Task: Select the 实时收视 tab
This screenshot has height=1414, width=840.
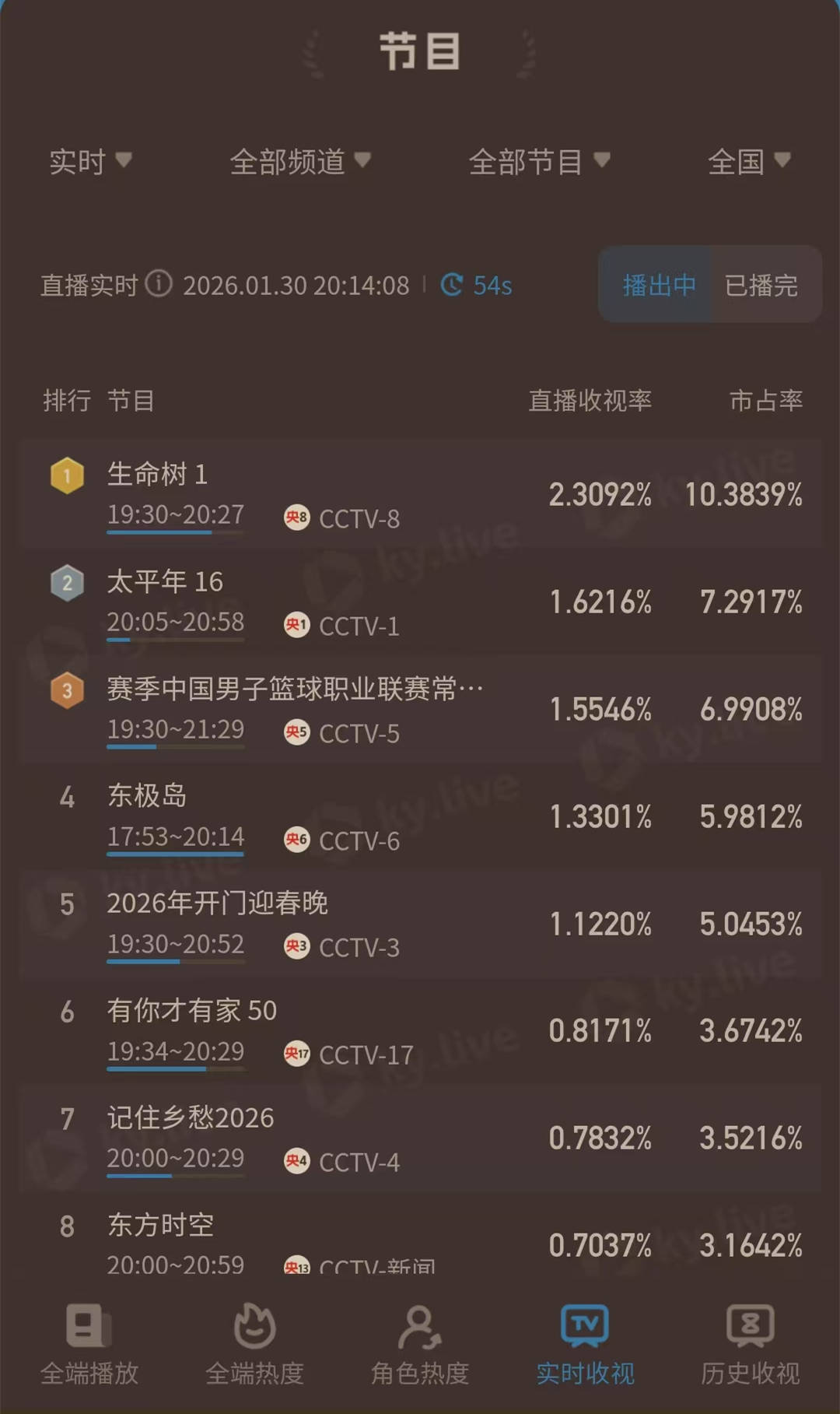Action: (585, 1345)
